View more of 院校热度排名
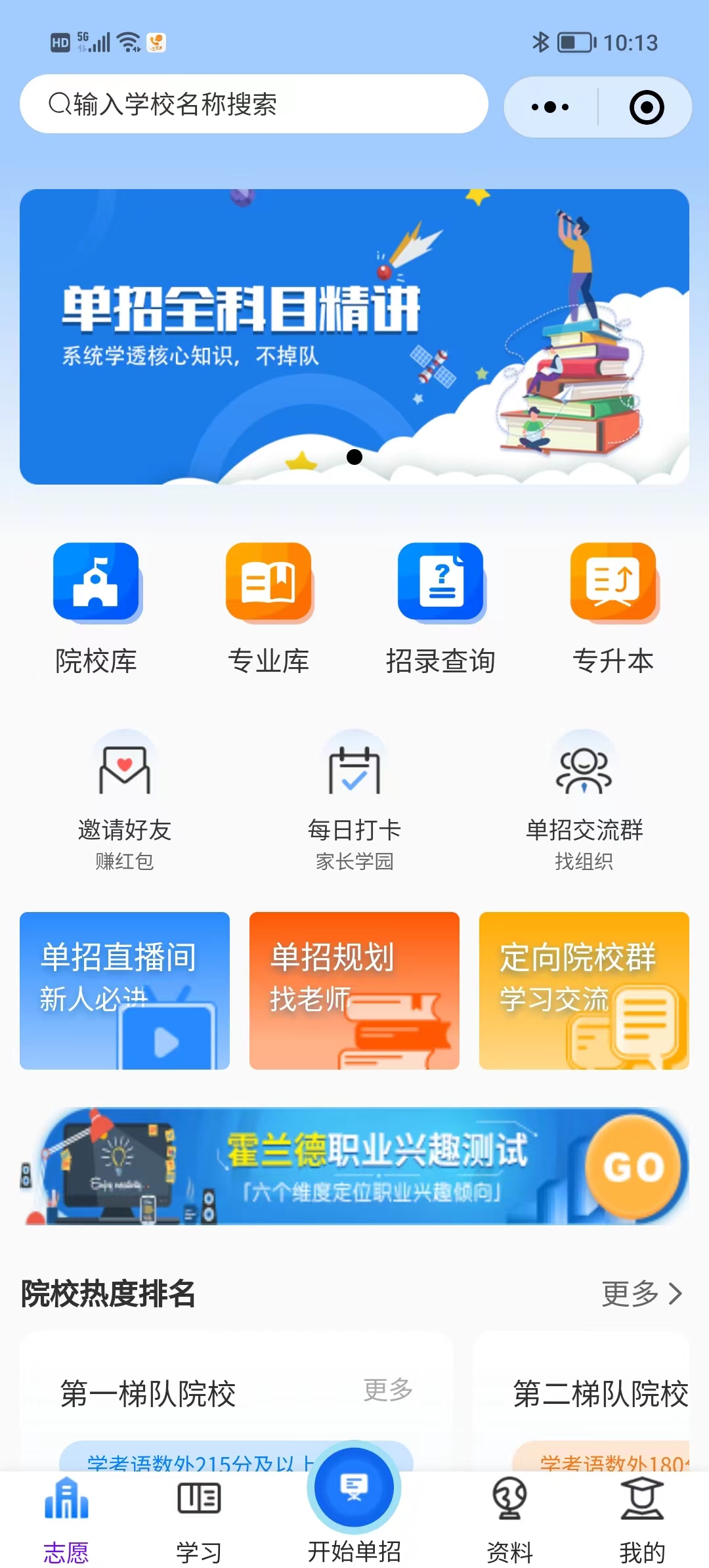This screenshot has width=709, height=1568. (x=641, y=1294)
